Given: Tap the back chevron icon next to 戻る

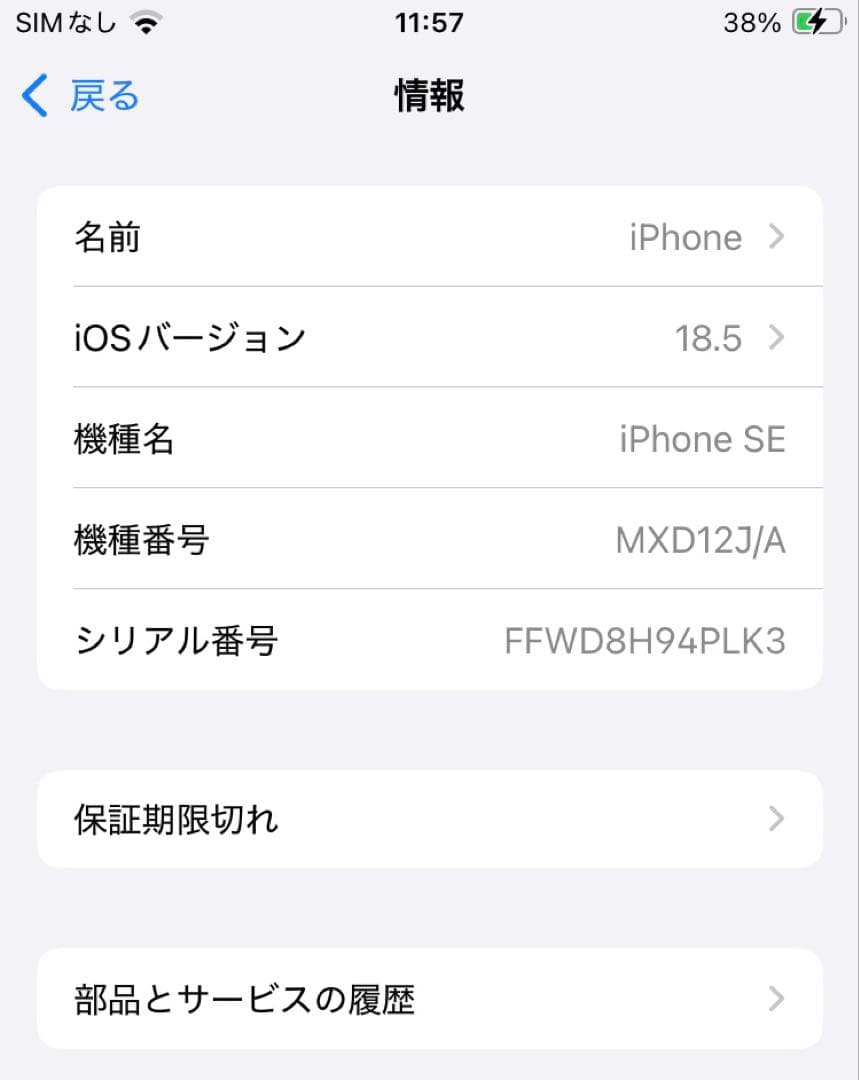Looking at the screenshot, I should (33, 95).
